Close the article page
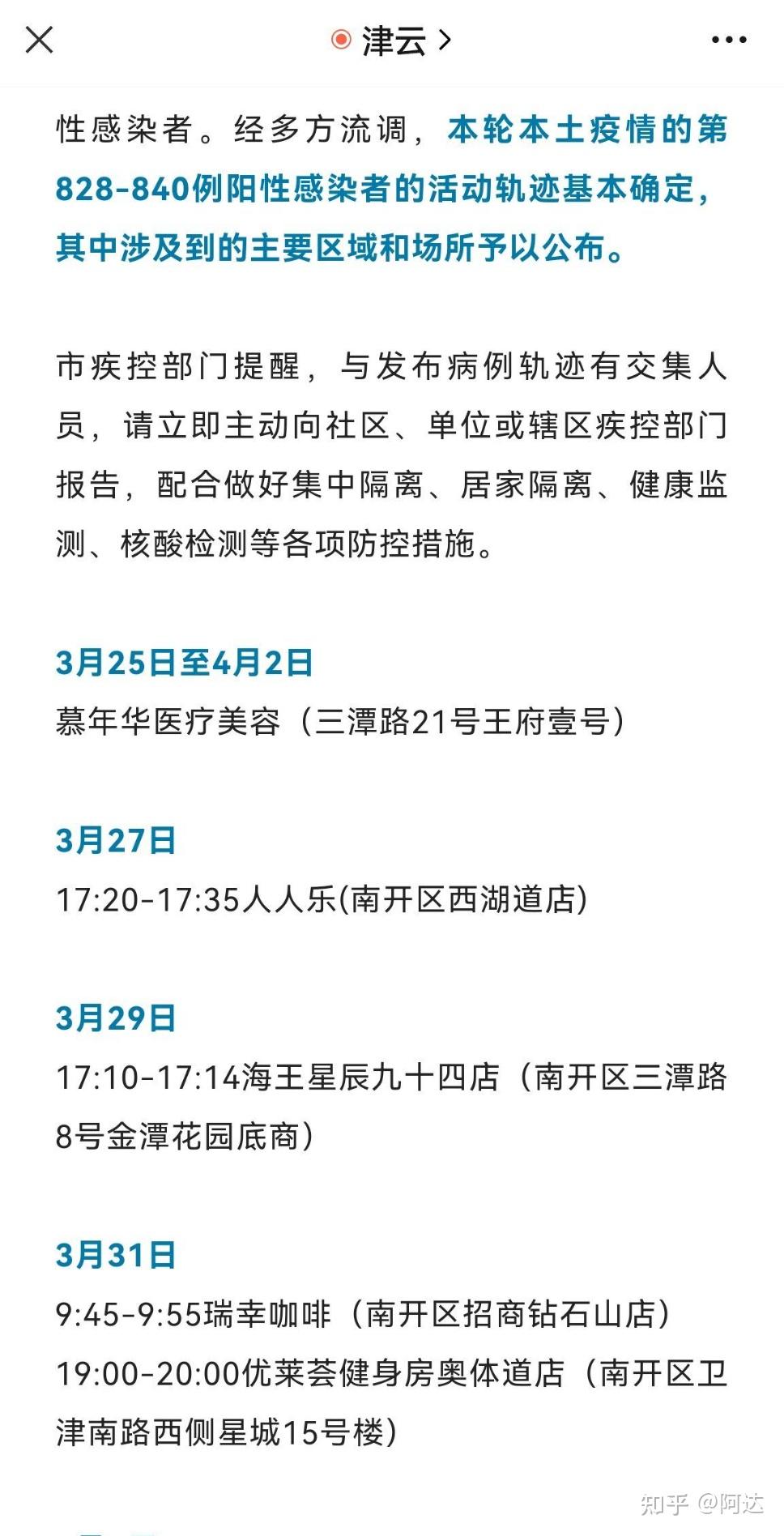Viewport: 784px width, 1536px height. pyautogui.click(x=39, y=40)
